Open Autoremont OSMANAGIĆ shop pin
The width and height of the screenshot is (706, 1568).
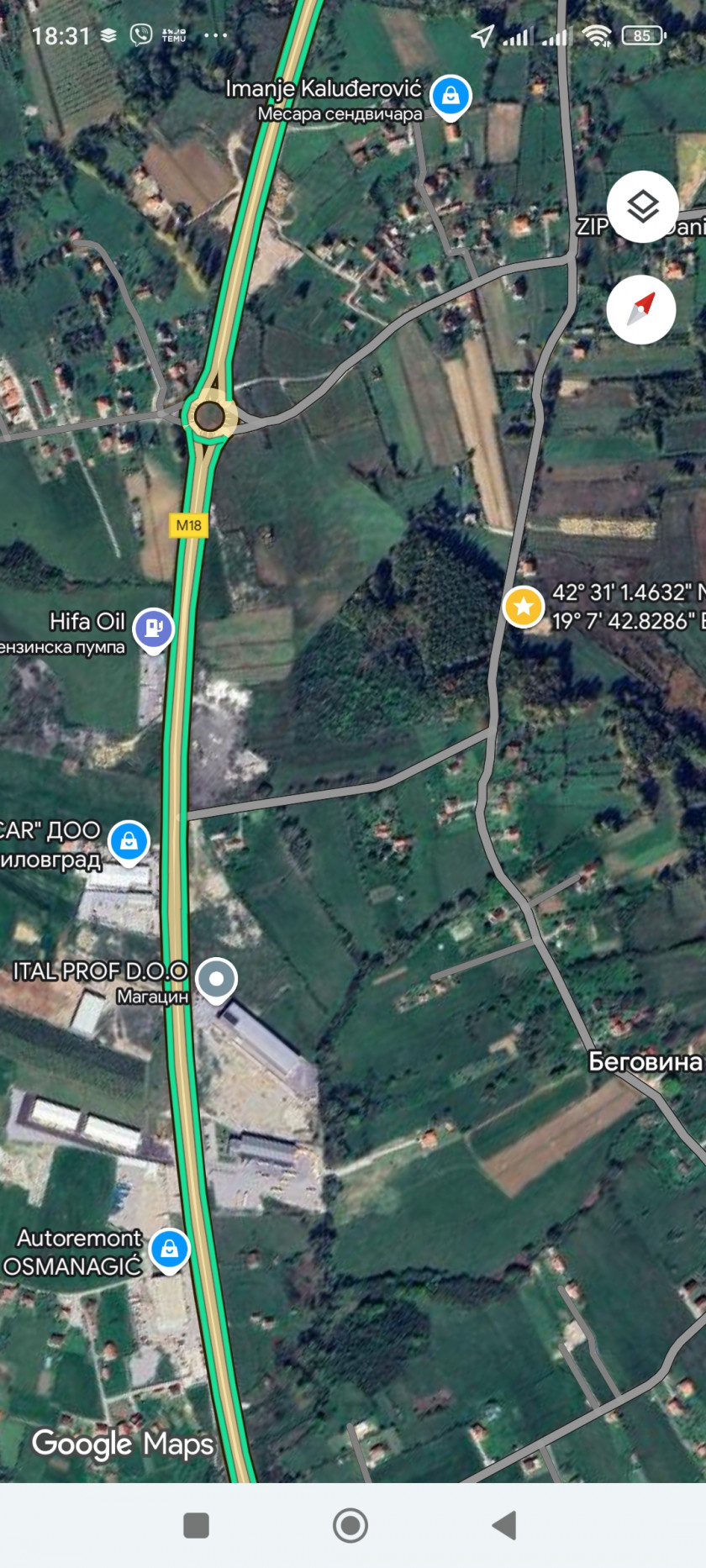tap(170, 1251)
